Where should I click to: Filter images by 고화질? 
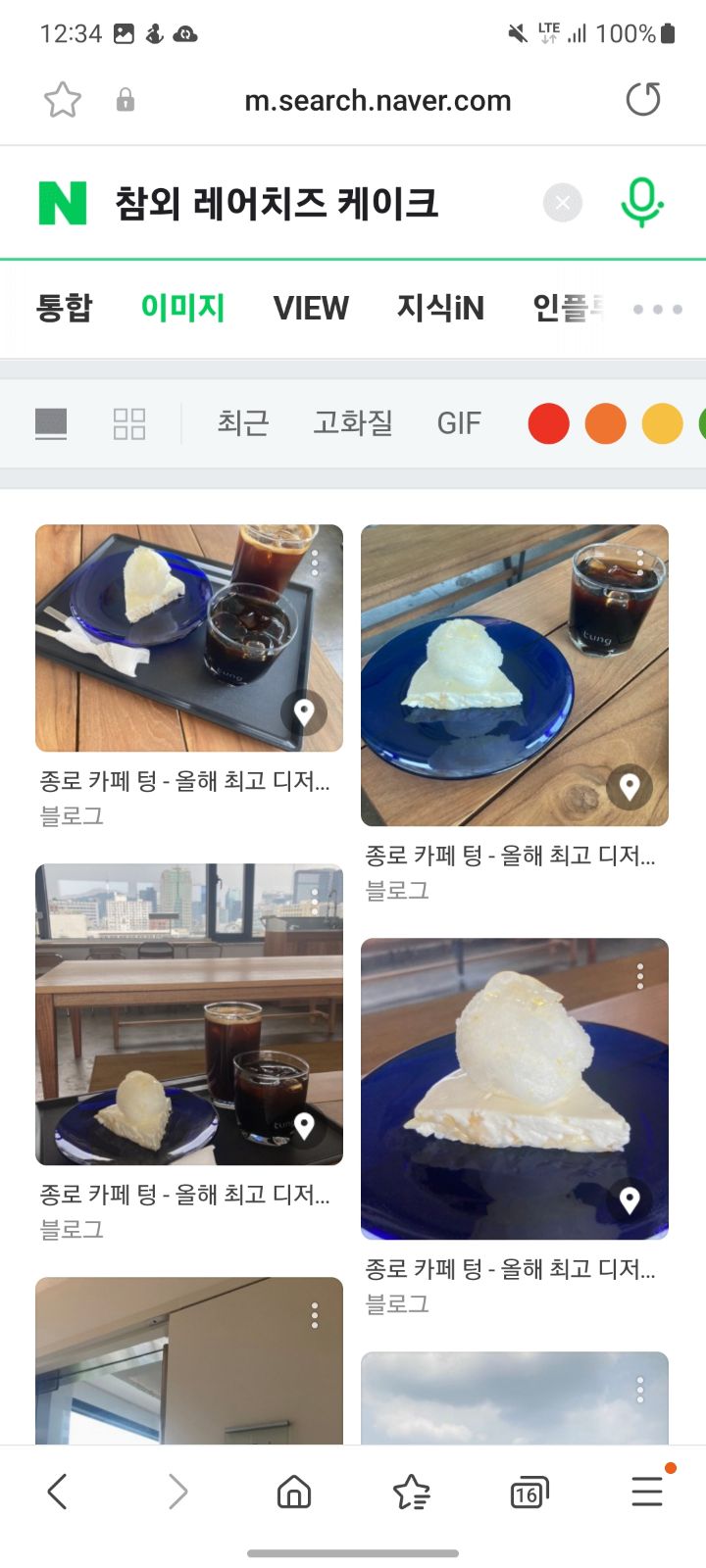click(353, 423)
